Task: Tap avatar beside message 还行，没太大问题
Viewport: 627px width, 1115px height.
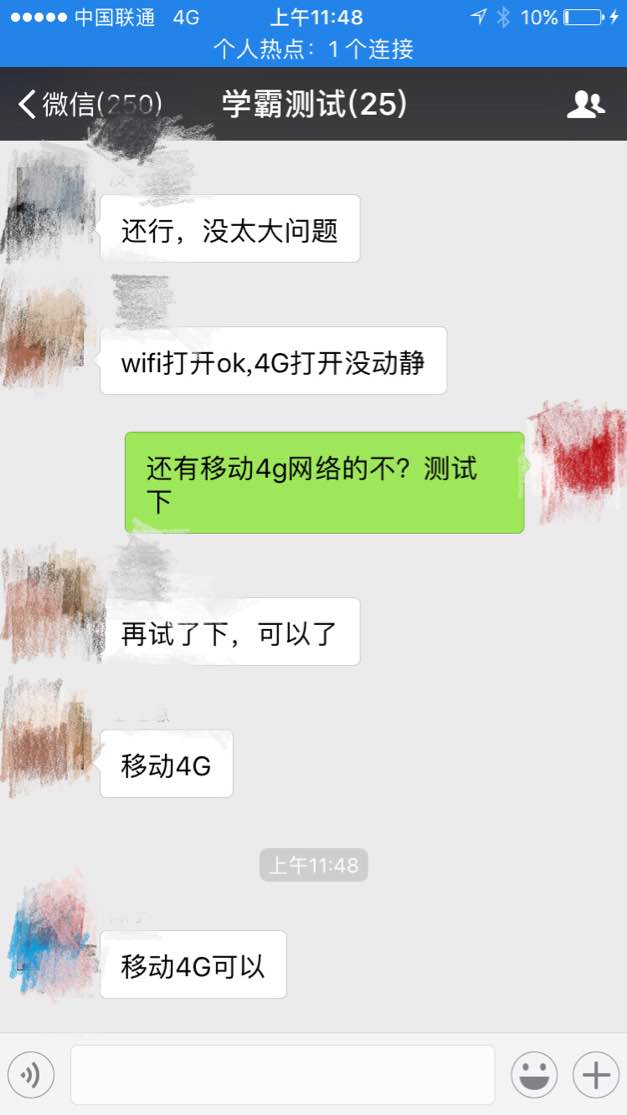Action: [x=48, y=212]
